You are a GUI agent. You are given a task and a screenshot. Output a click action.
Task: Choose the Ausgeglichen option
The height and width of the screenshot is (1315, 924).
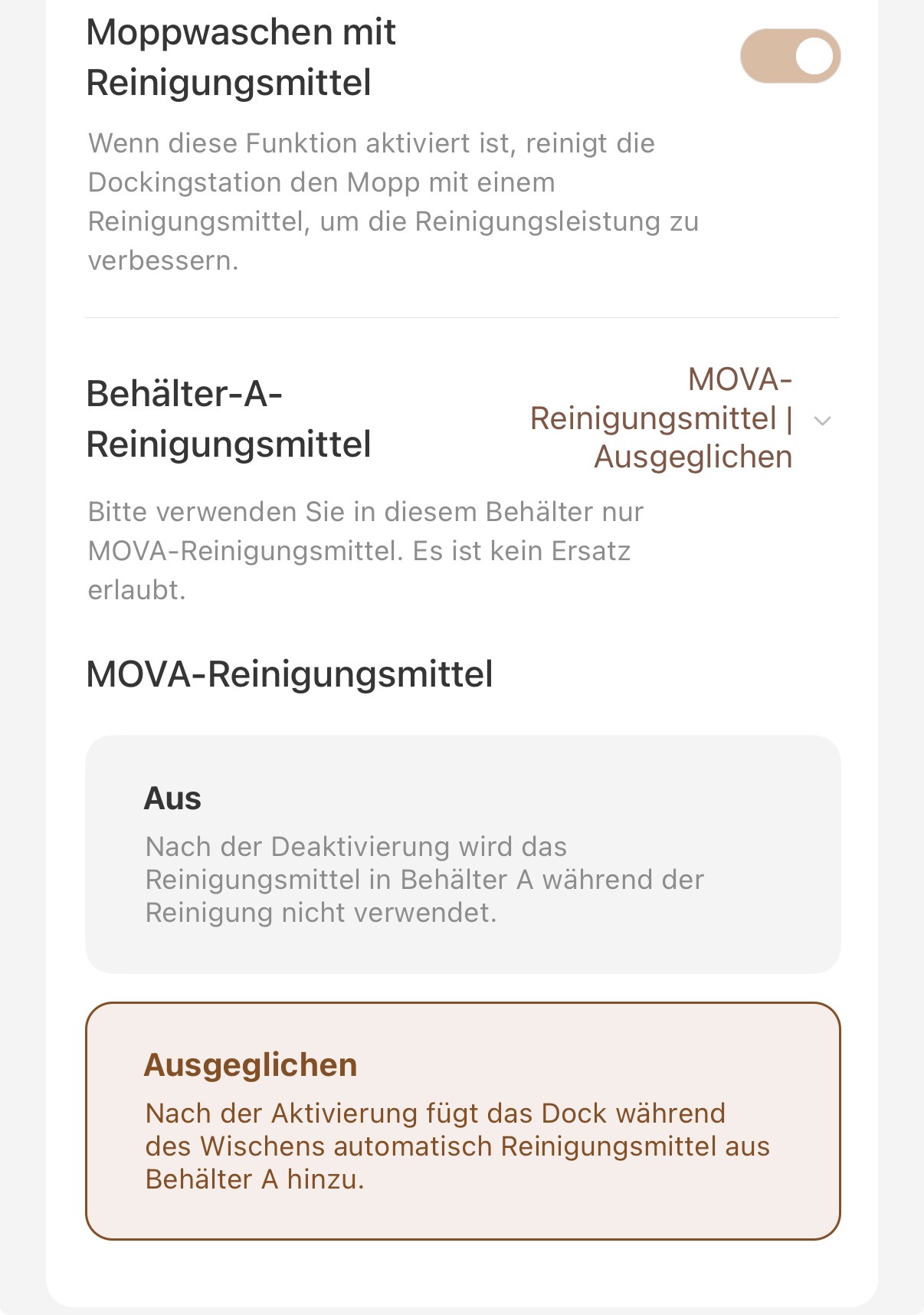[x=463, y=1120]
